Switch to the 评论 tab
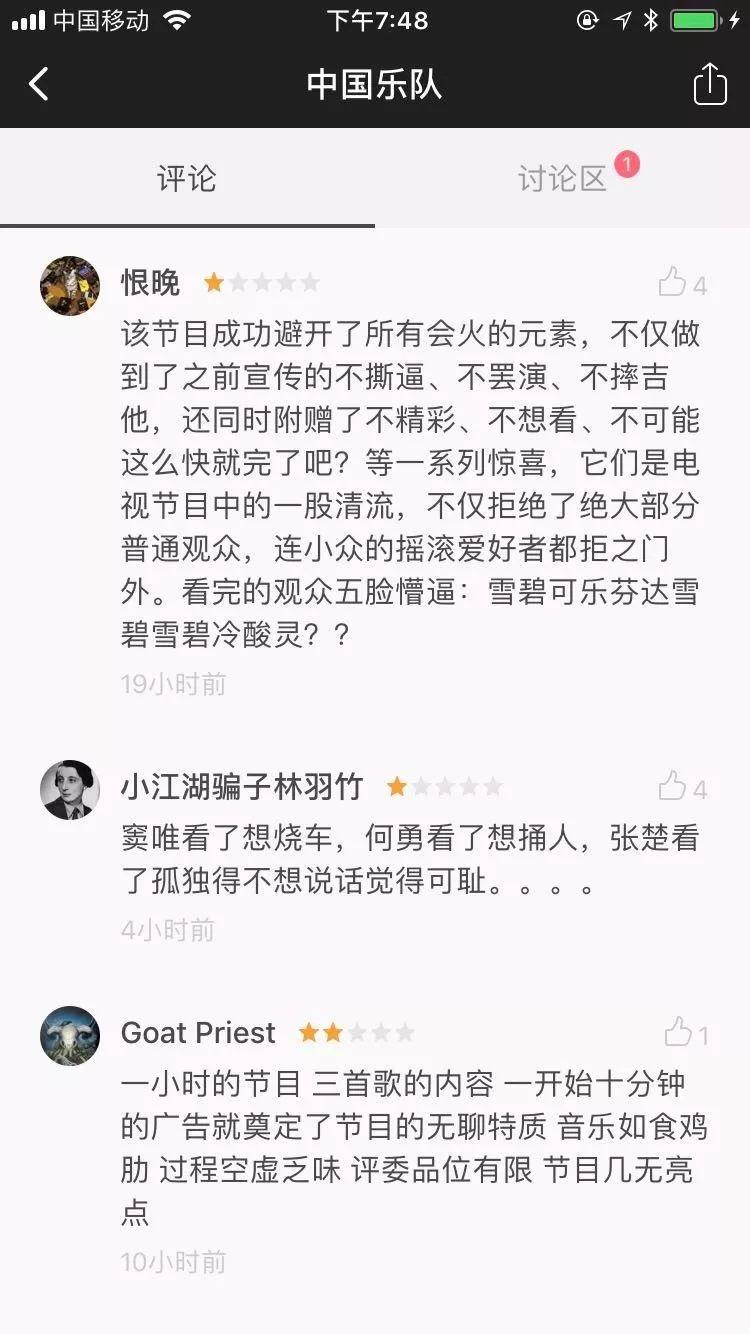 (187, 179)
